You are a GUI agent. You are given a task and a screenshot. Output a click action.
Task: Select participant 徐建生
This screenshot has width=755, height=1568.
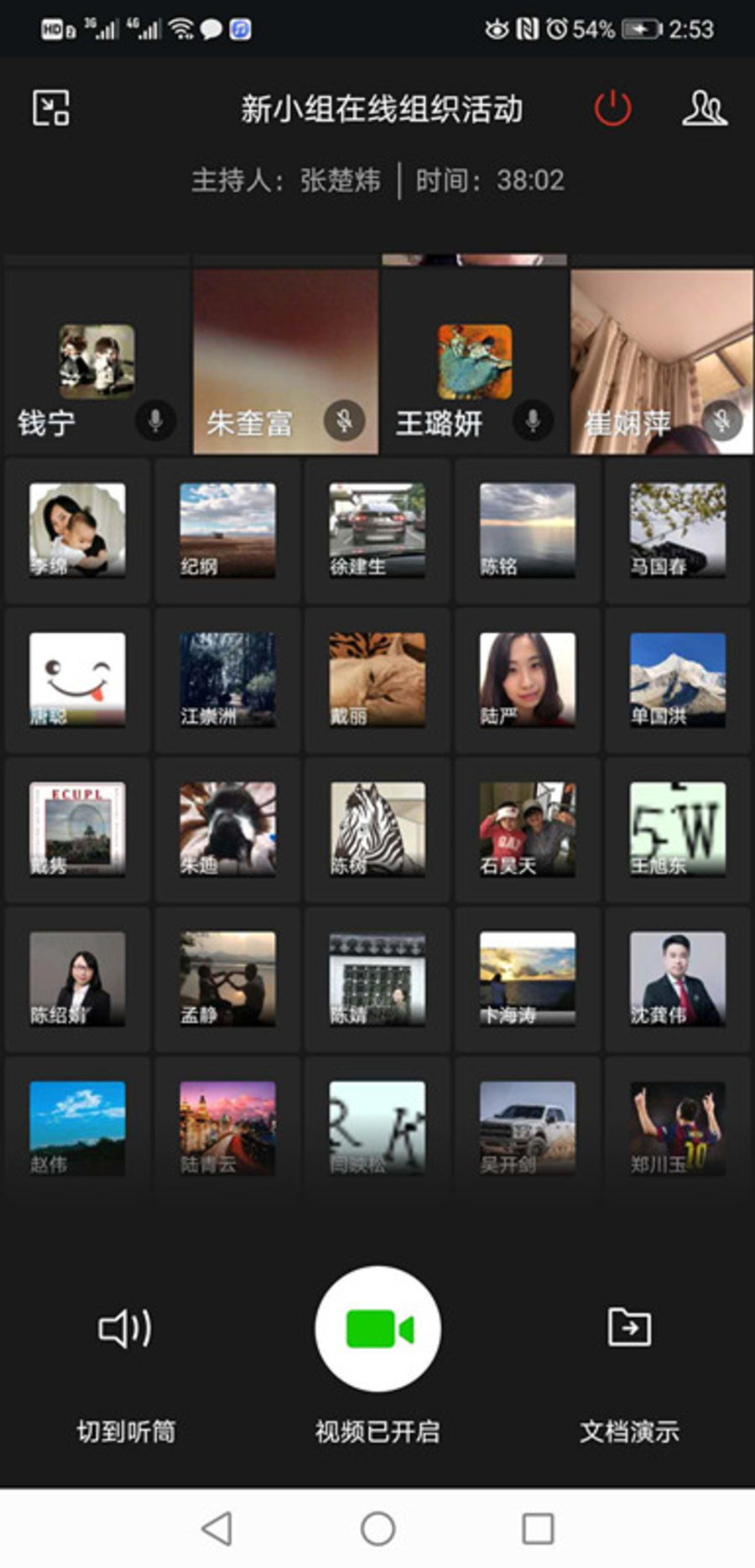point(377,530)
